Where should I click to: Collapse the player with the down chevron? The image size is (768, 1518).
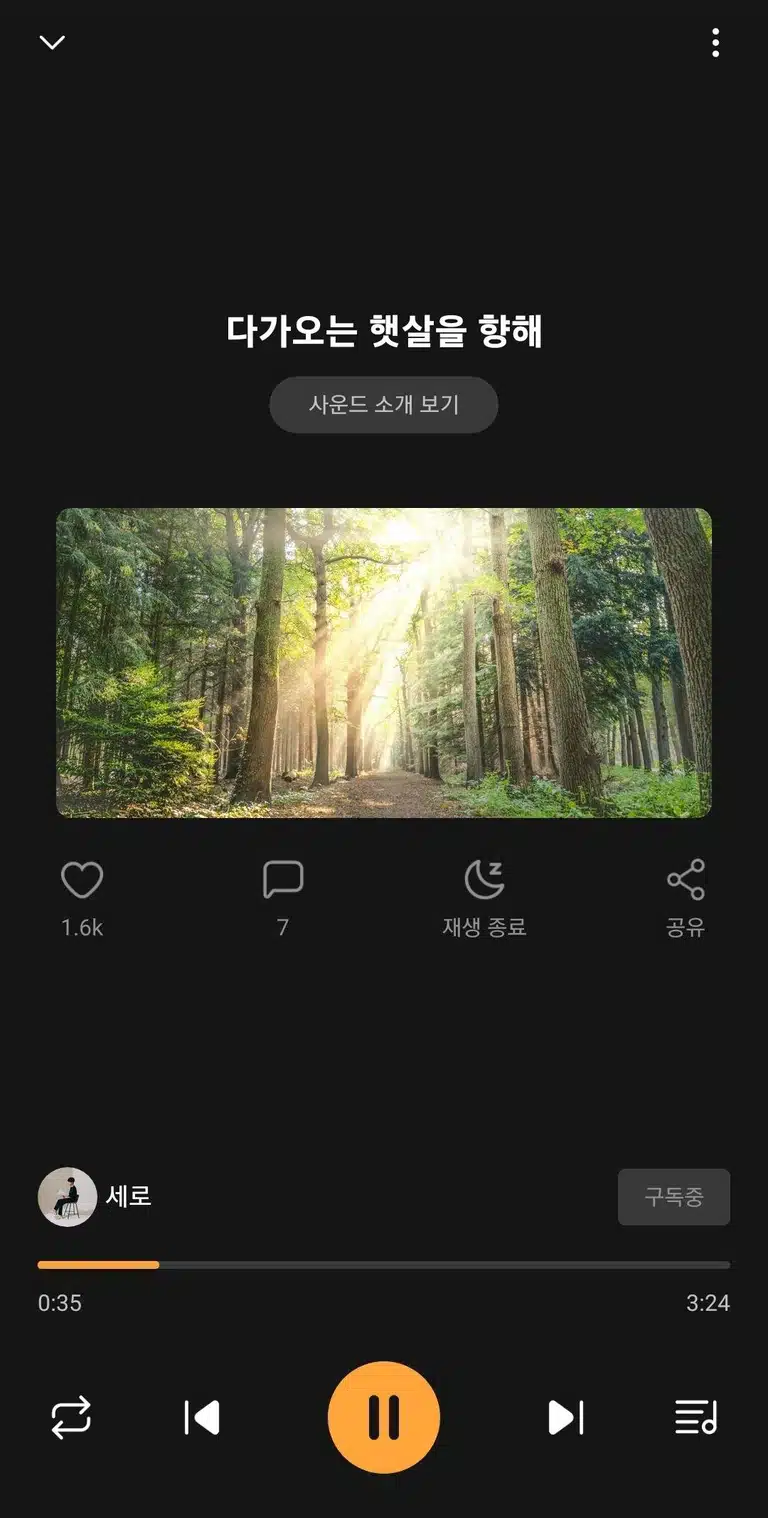click(52, 42)
